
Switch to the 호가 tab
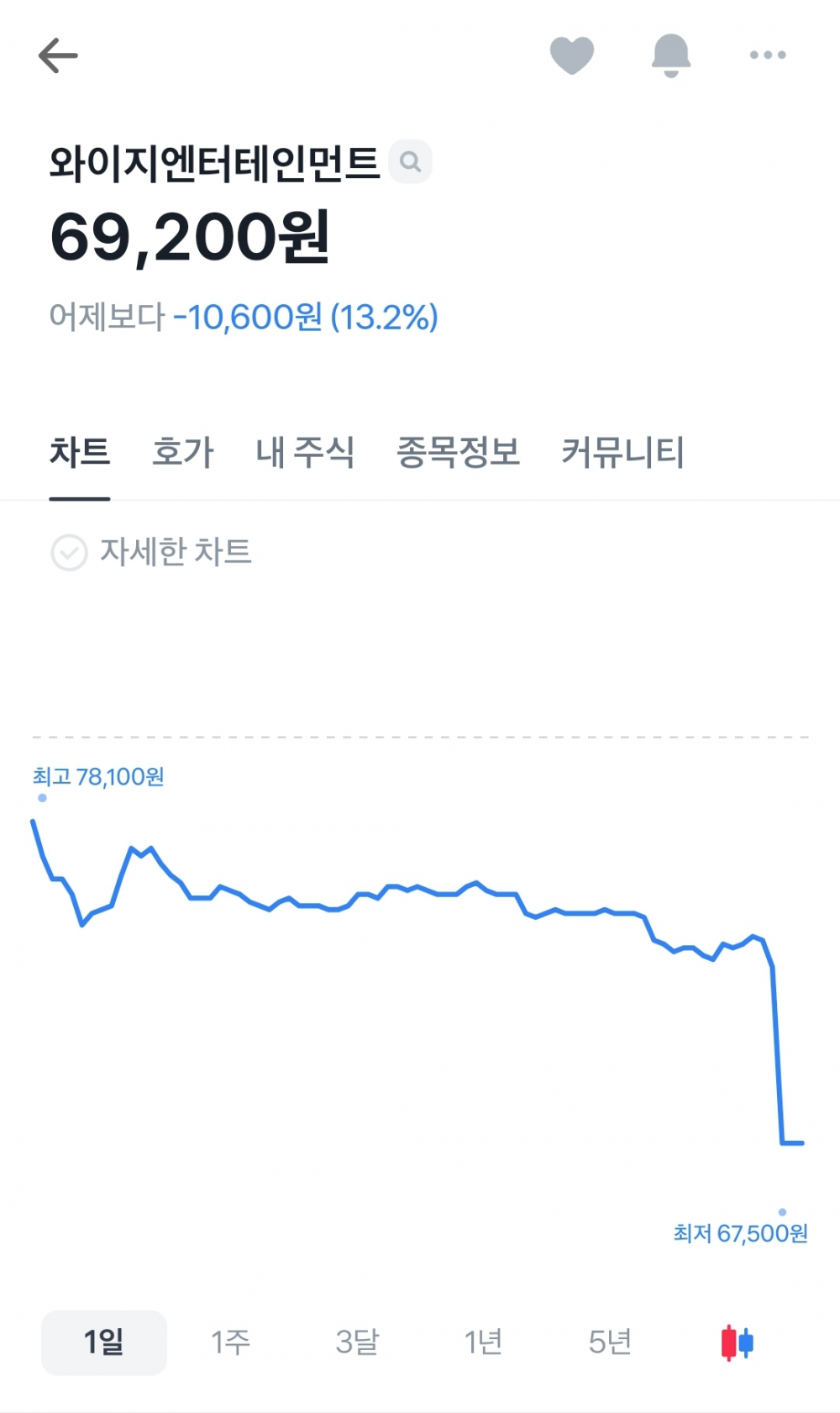pos(183,452)
